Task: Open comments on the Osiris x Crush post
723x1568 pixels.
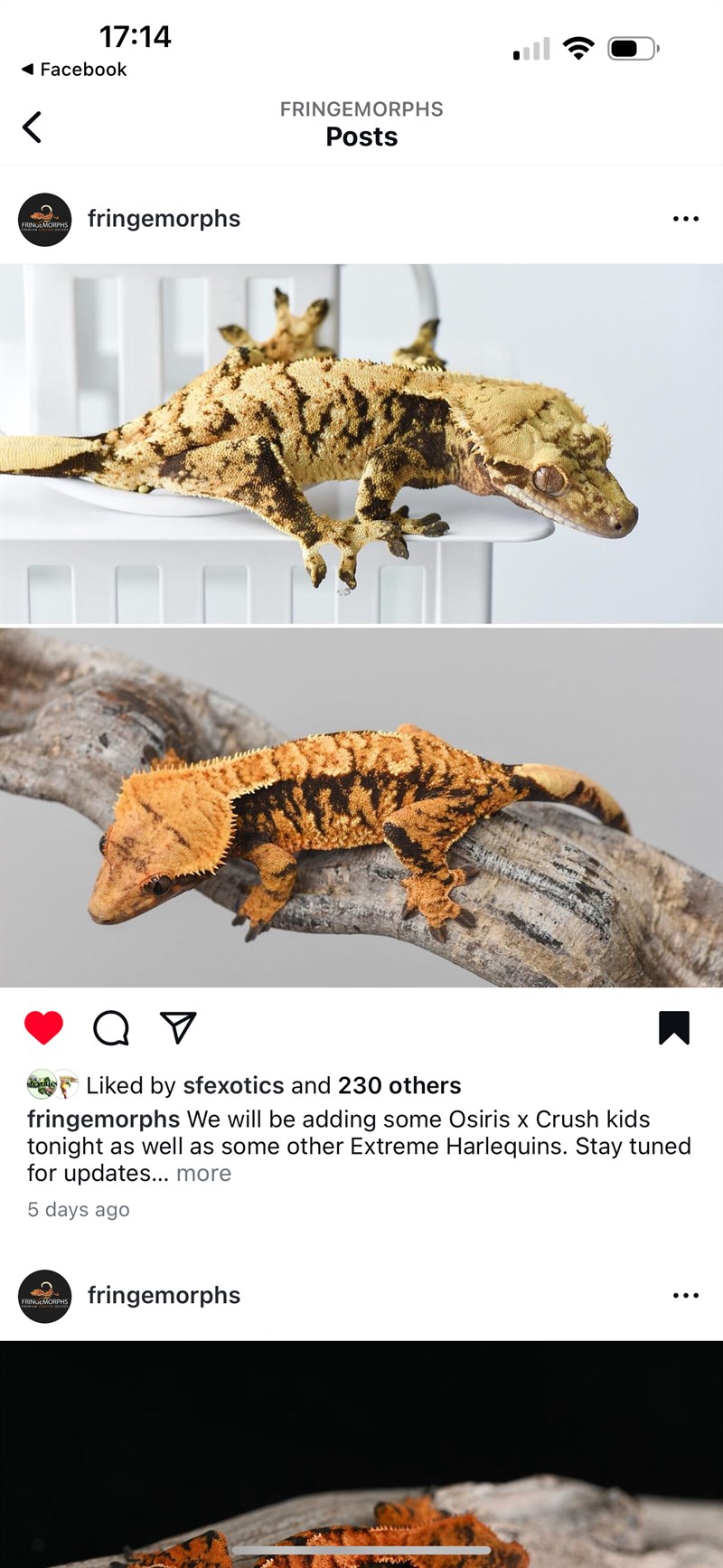Action: (x=111, y=1028)
